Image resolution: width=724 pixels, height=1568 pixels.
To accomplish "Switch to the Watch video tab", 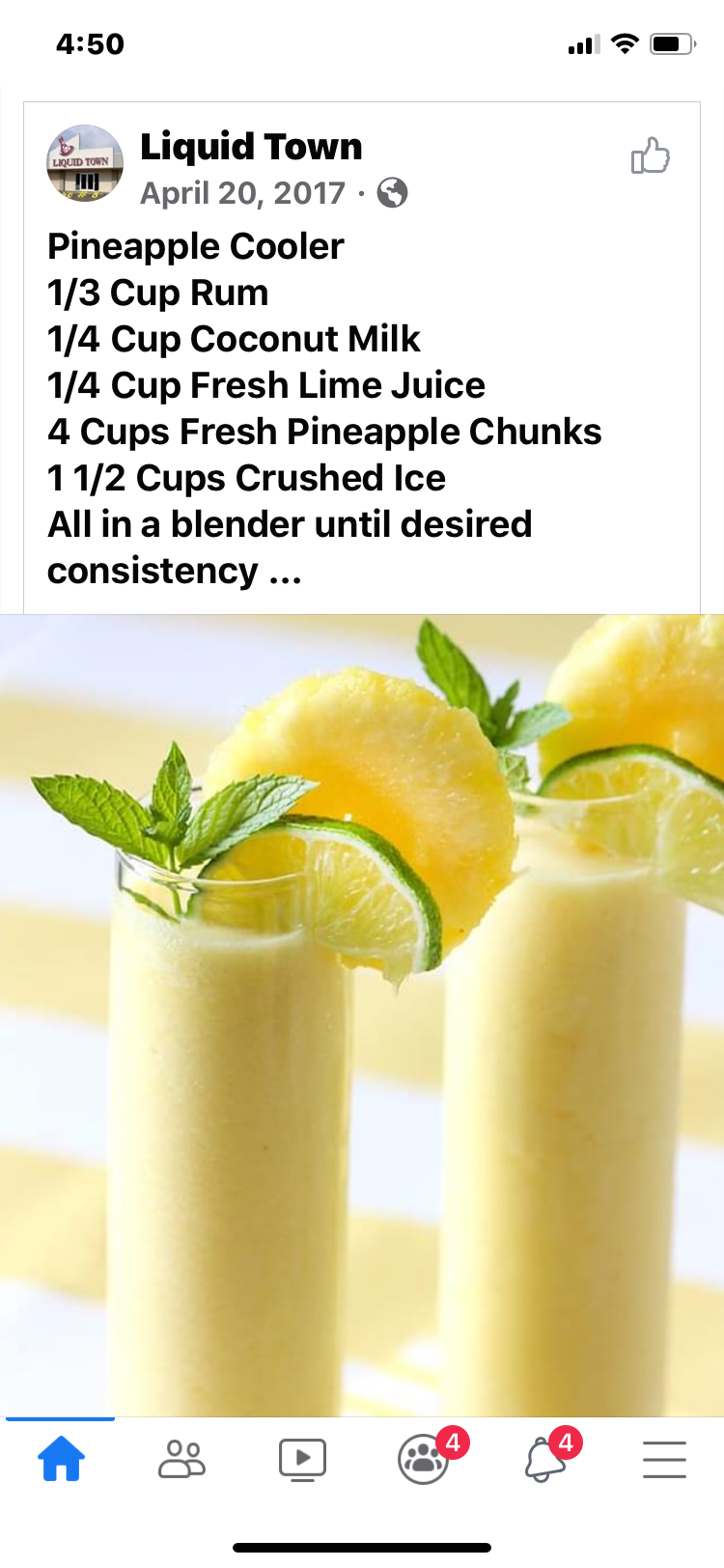I will click(302, 1459).
